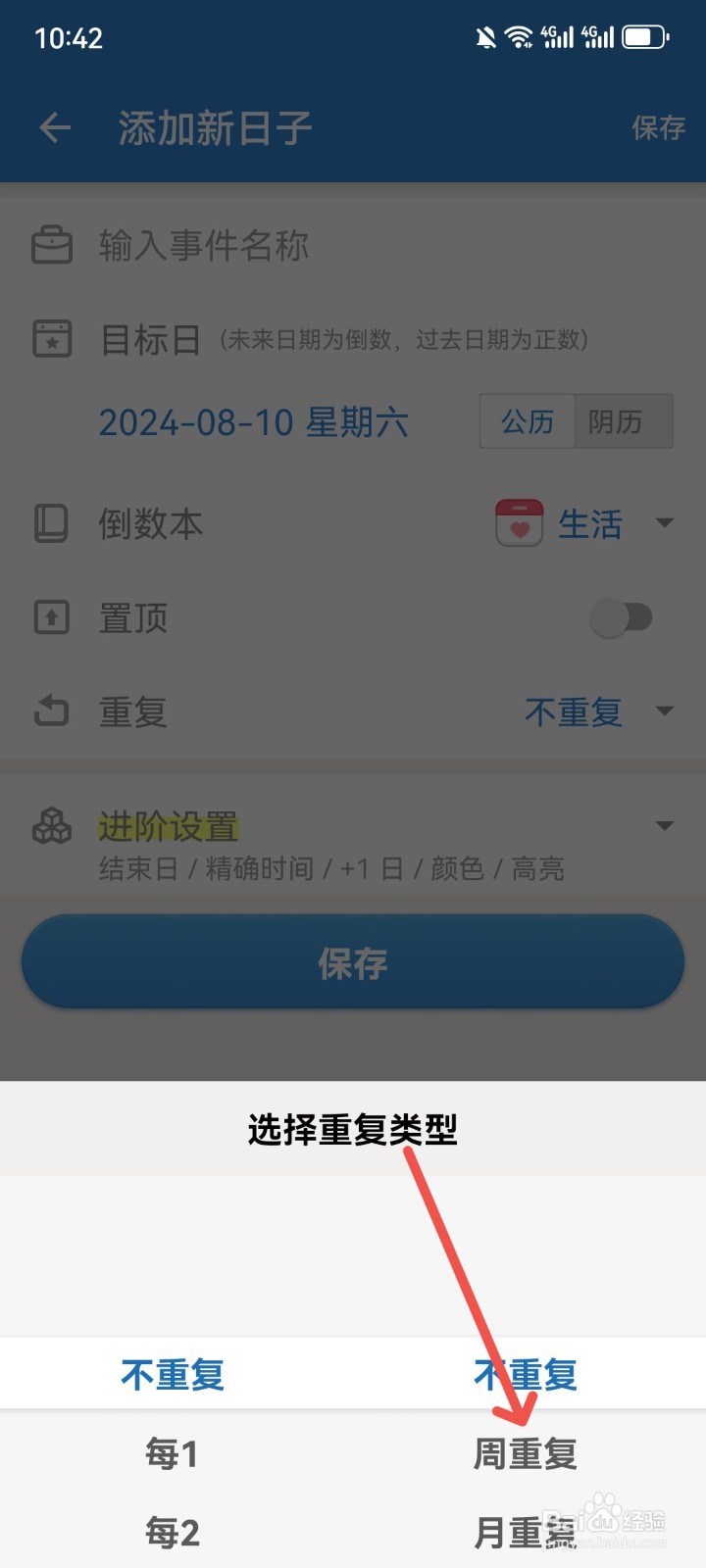Viewport: 706px width, 1568px height.
Task: Click the 重复 repeat arrow icon
Action: click(x=52, y=711)
